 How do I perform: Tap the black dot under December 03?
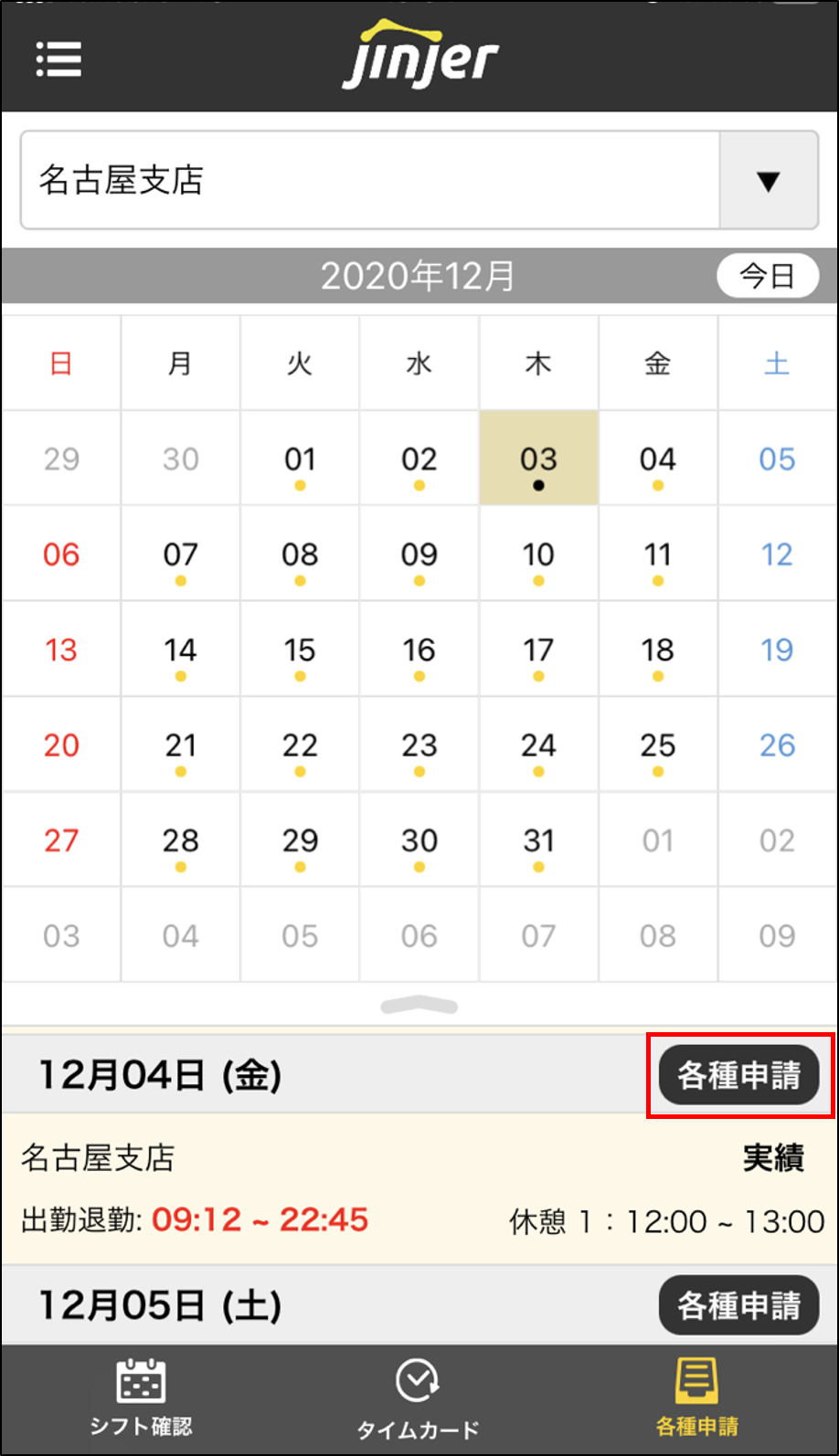coord(538,486)
